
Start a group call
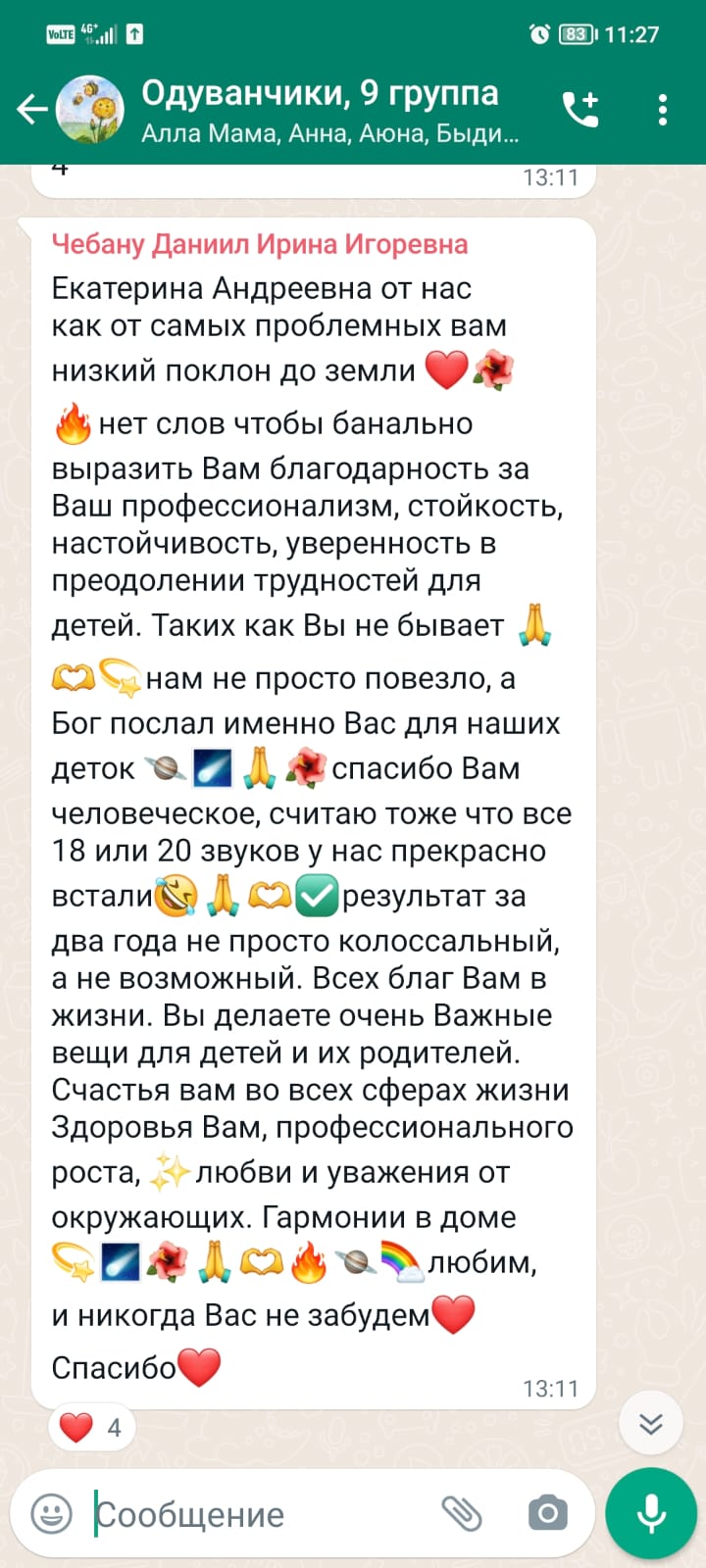tap(580, 109)
